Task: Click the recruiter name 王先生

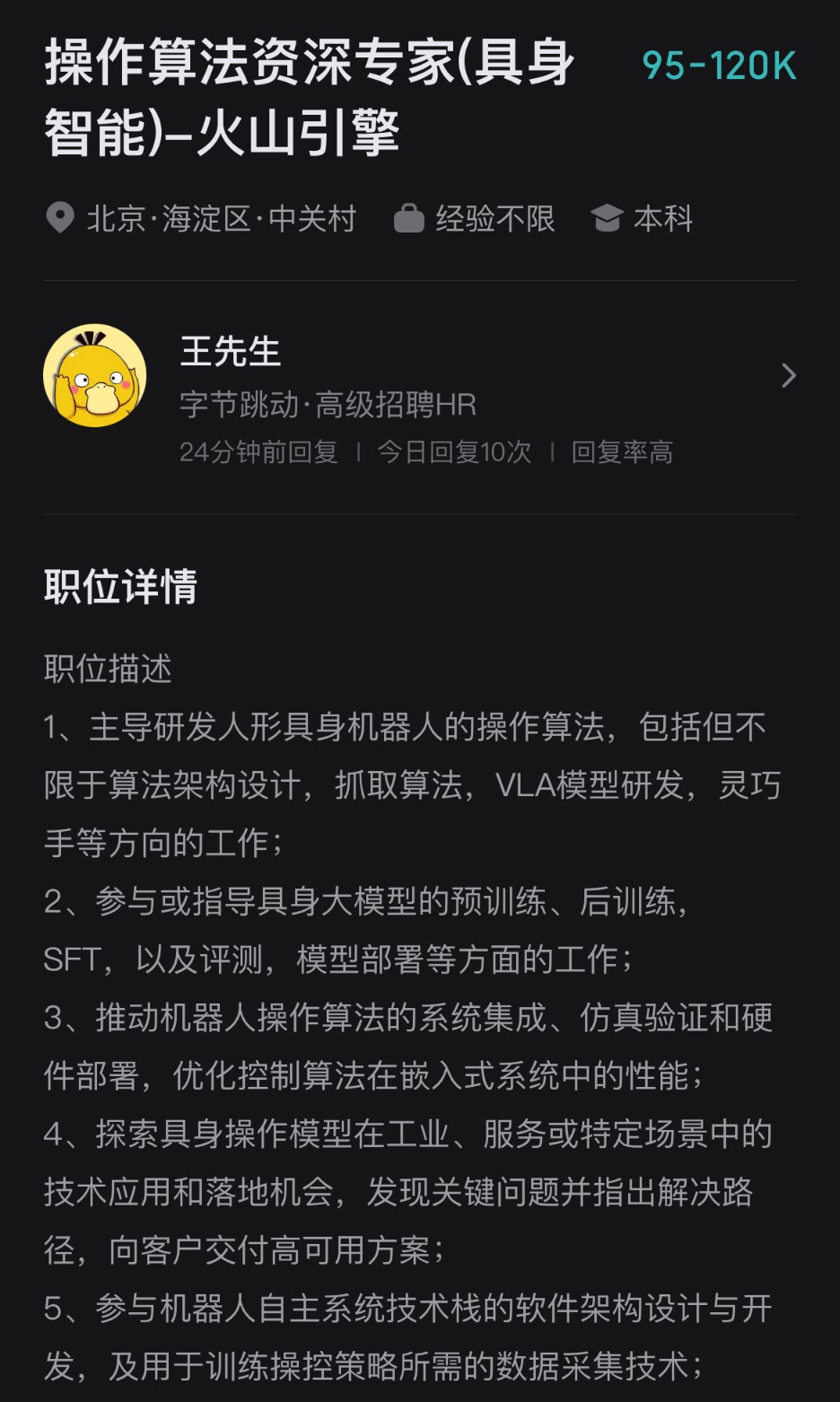Action: coord(228,353)
